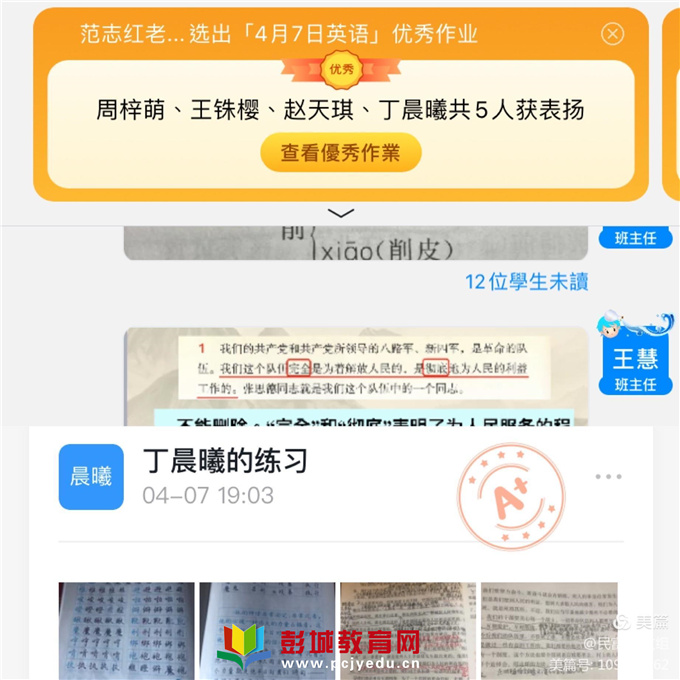Open the 晨曦 avatar

tap(91, 476)
